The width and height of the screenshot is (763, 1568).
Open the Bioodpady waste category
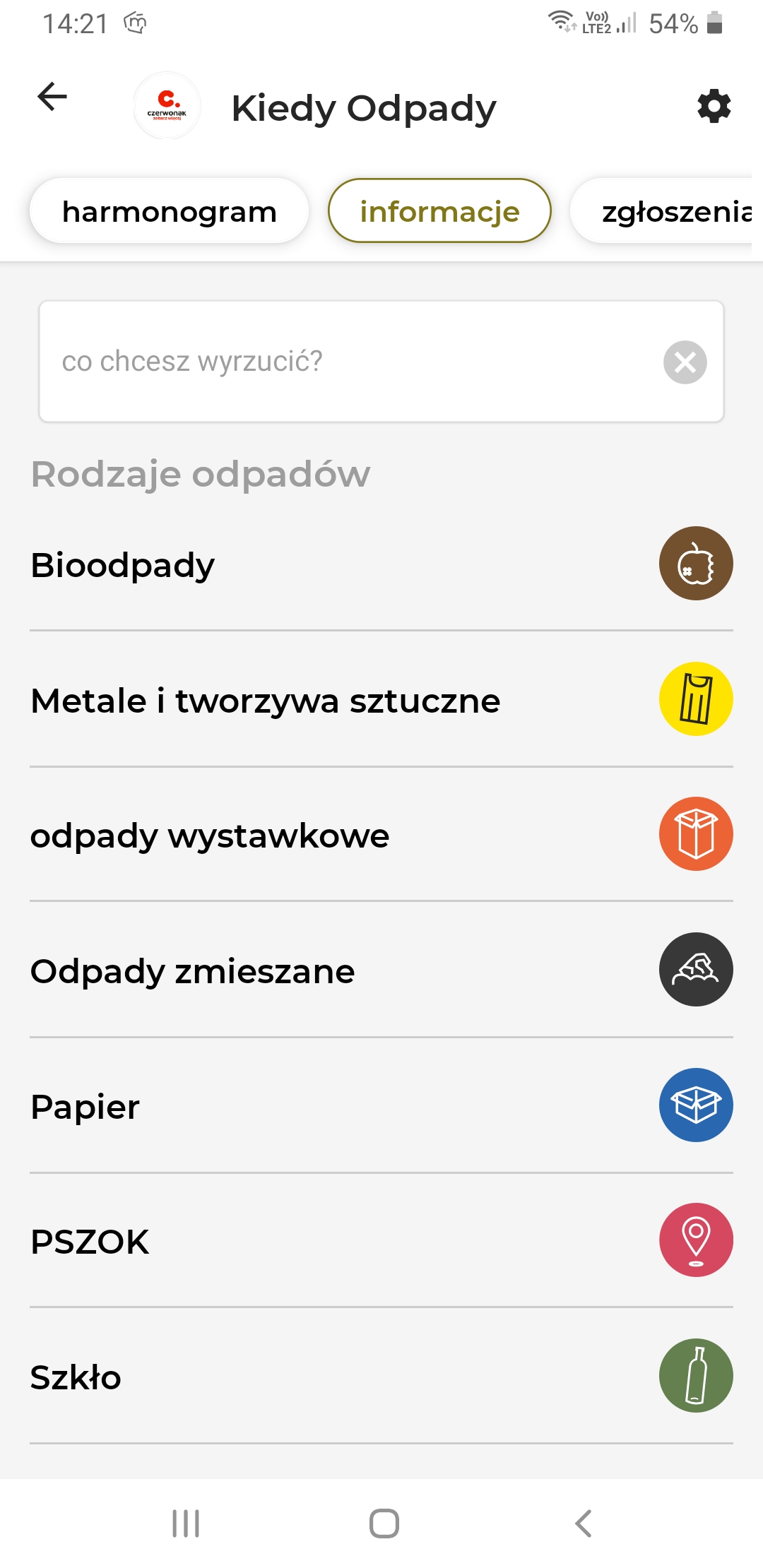(x=381, y=564)
